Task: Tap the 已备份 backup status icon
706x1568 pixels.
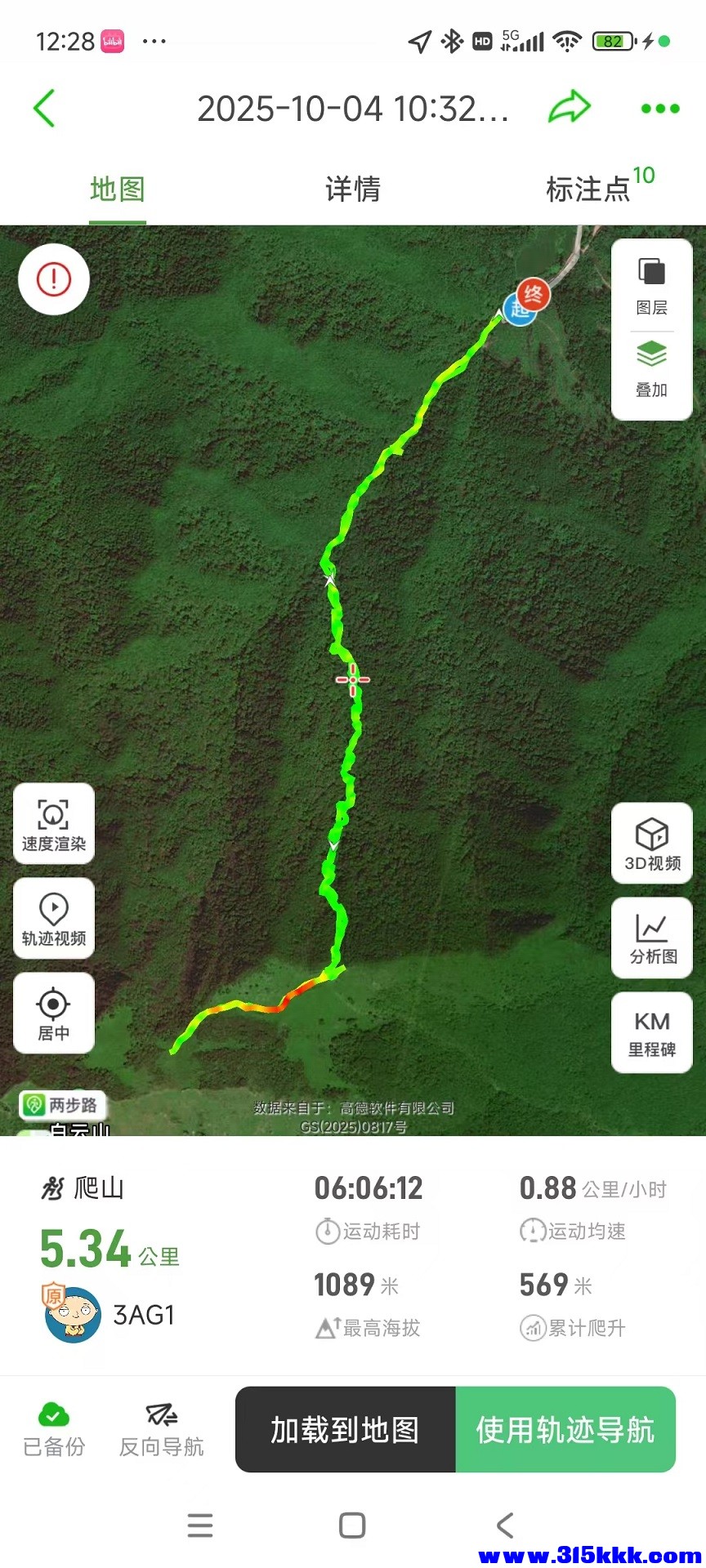Action: pos(54,1430)
